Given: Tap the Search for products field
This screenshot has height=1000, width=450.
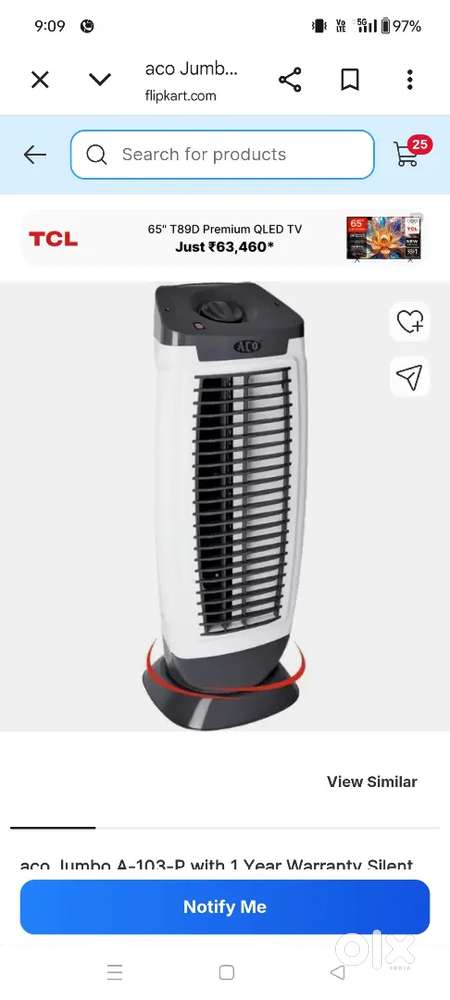Looking at the screenshot, I should [222, 154].
